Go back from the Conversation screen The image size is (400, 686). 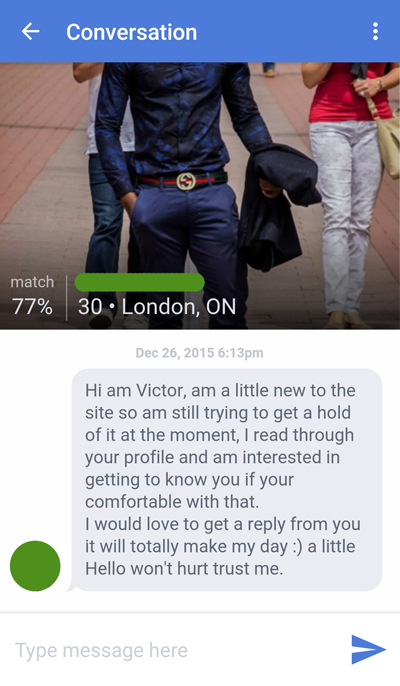pyautogui.click(x=31, y=32)
